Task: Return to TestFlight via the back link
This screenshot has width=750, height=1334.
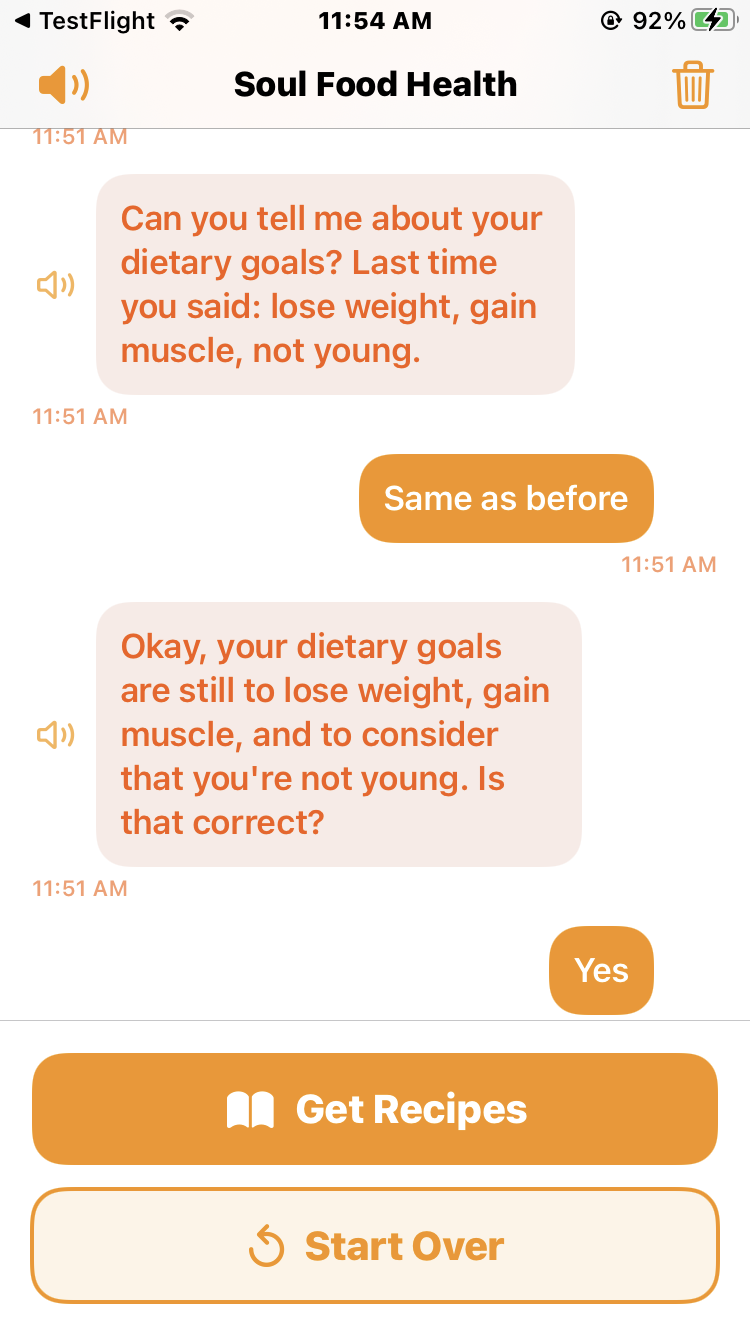Action: [85, 20]
